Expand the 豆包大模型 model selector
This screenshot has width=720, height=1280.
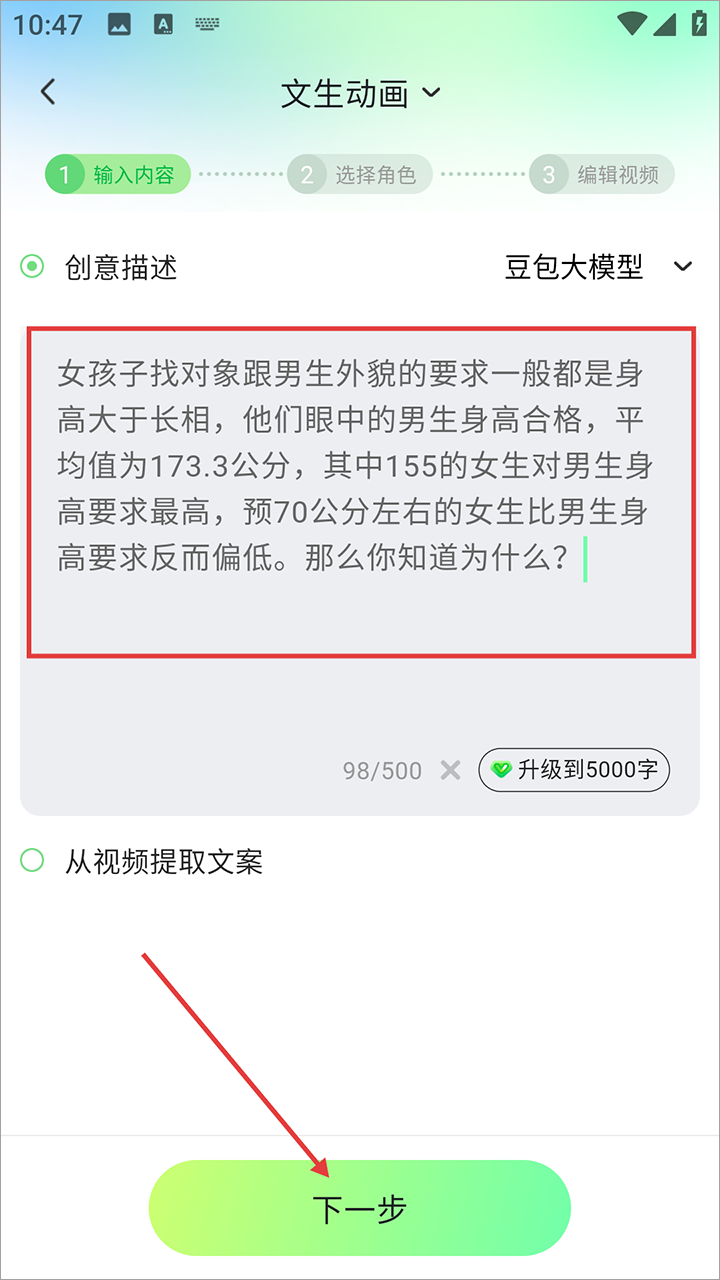point(598,267)
